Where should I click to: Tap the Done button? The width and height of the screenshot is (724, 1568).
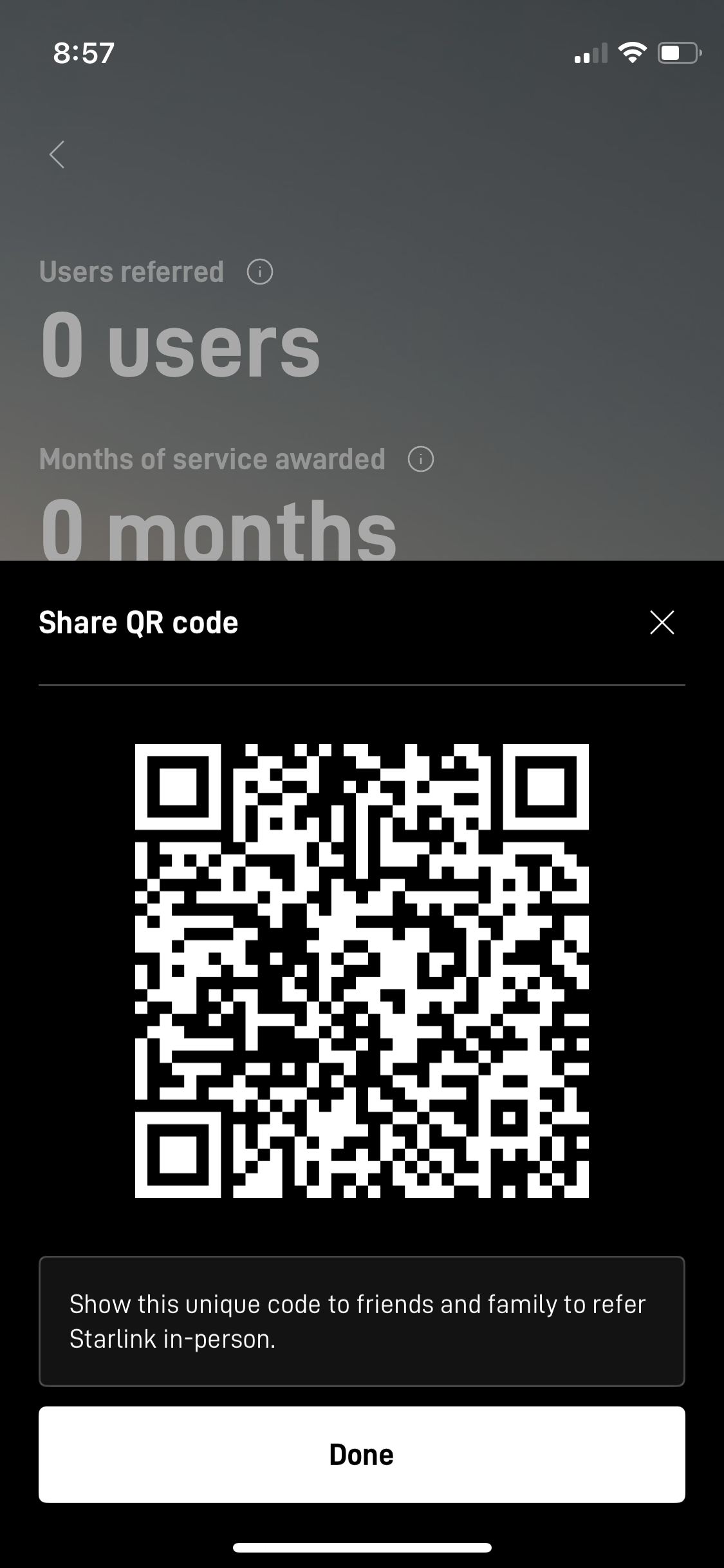362,1455
